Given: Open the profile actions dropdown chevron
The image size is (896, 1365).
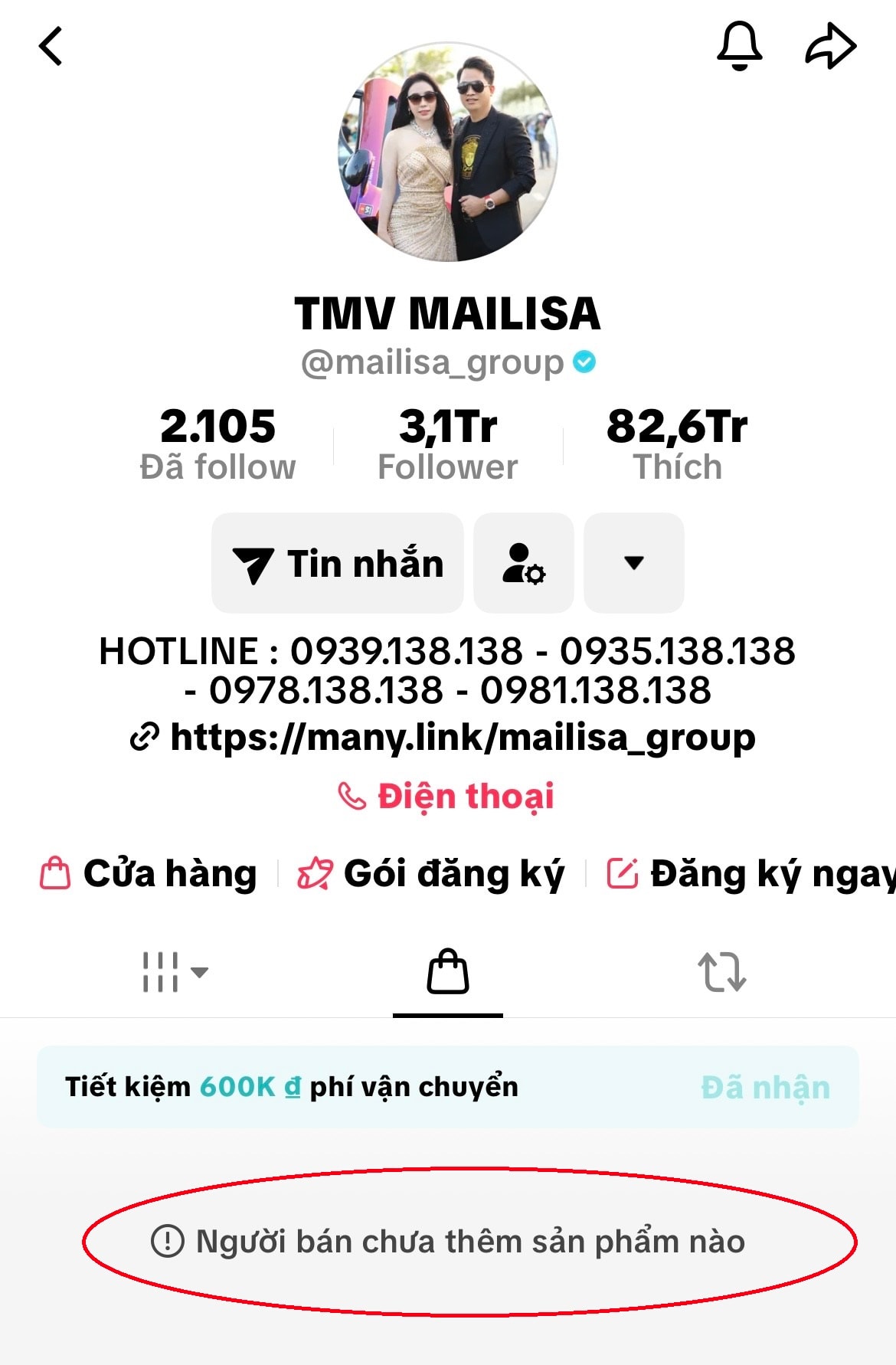Looking at the screenshot, I should (x=633, y=564).
